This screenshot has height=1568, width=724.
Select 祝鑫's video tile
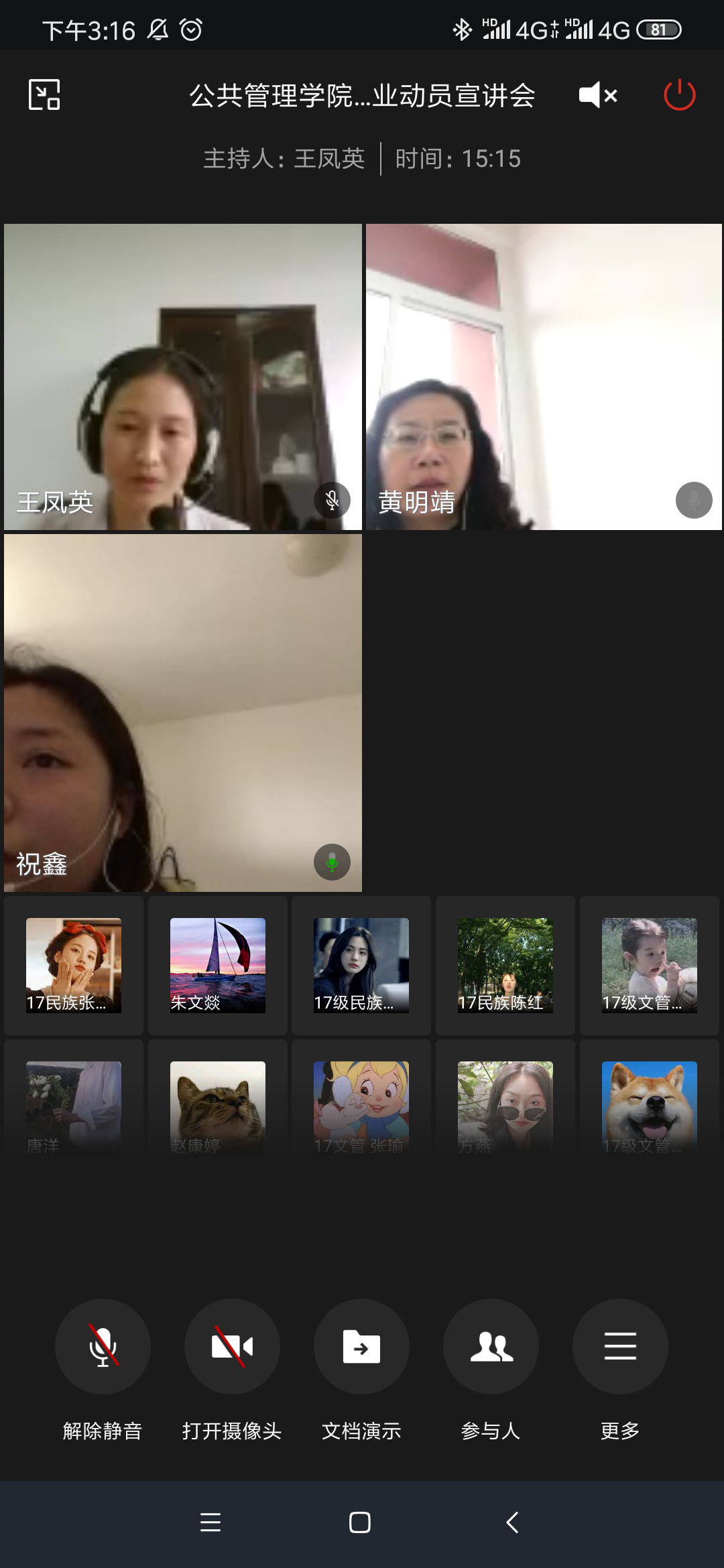(183, 712)
